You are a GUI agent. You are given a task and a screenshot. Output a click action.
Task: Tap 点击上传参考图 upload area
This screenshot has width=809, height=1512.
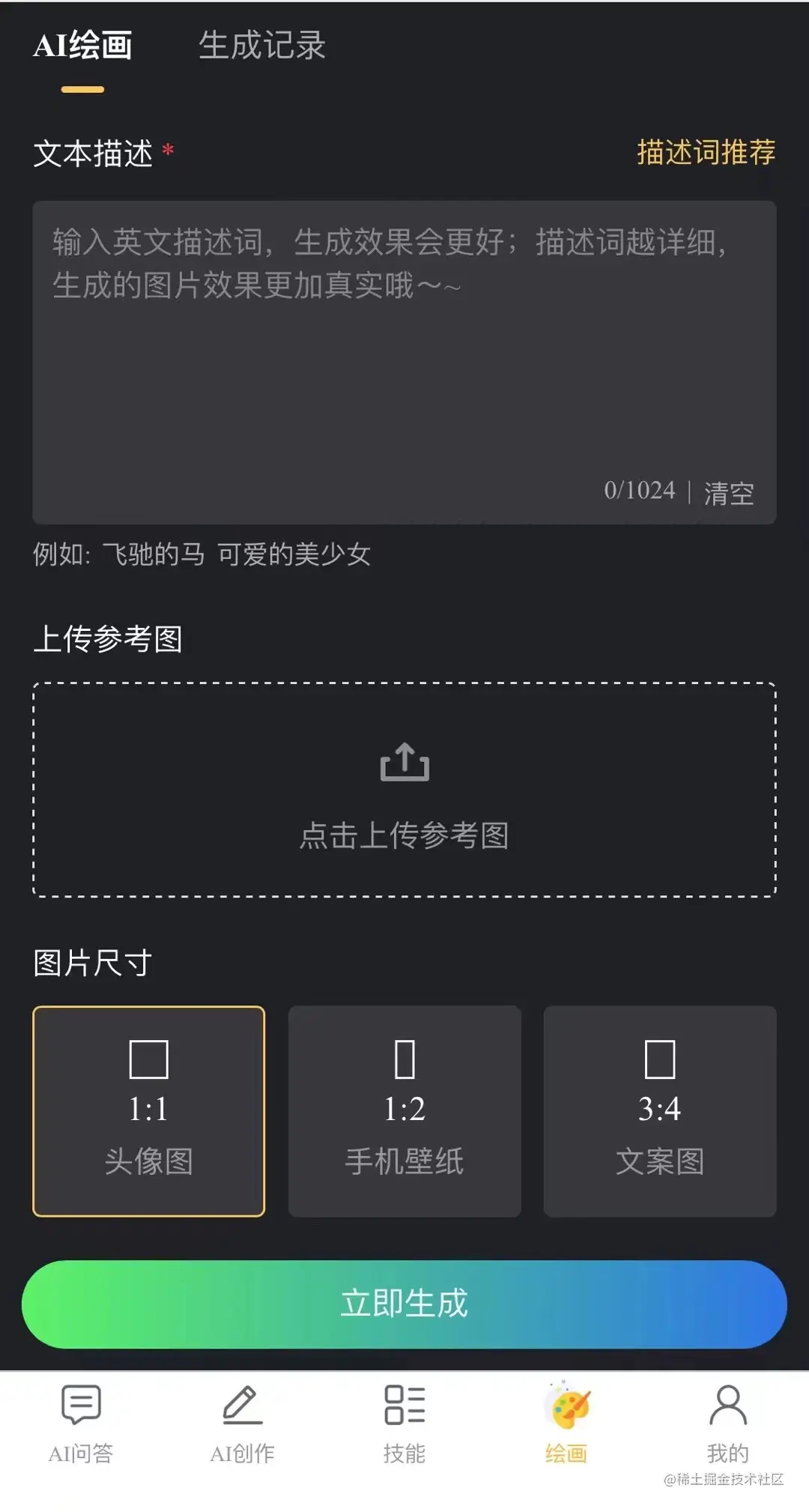[x=404, y=790]
